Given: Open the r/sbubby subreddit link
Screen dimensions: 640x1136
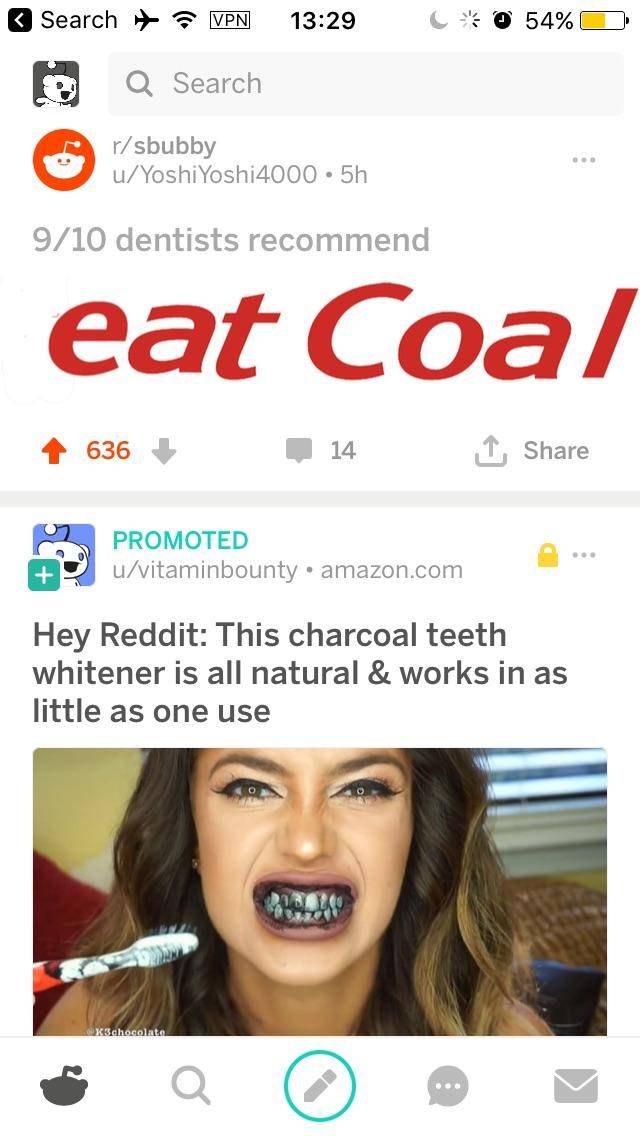Looking at the screenshot, I should point(164,146).
